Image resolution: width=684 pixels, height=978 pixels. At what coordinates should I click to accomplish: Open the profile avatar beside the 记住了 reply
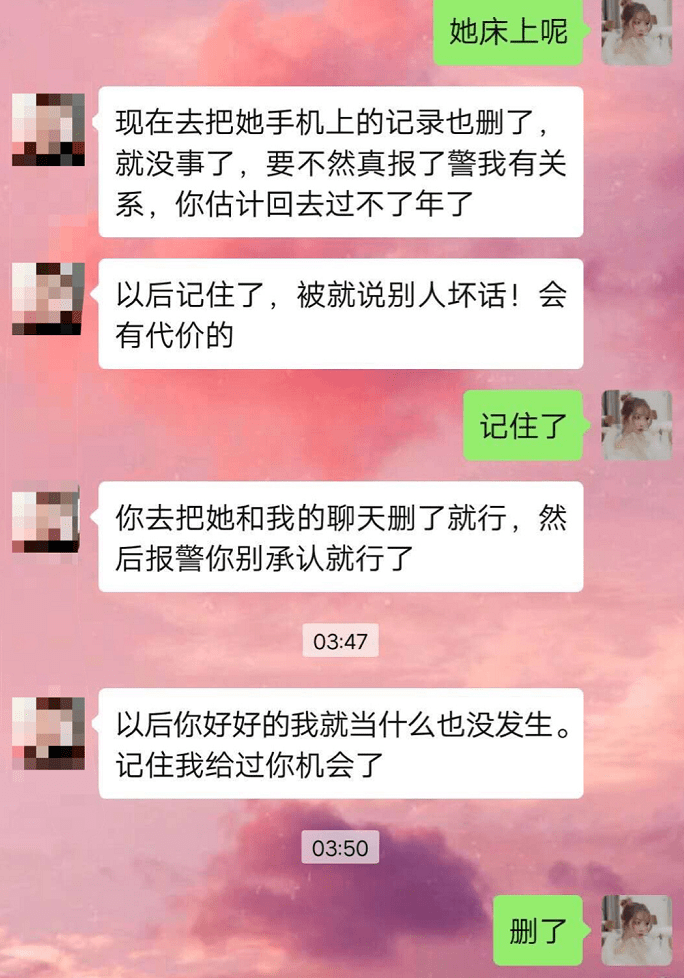tap(636, 425)
